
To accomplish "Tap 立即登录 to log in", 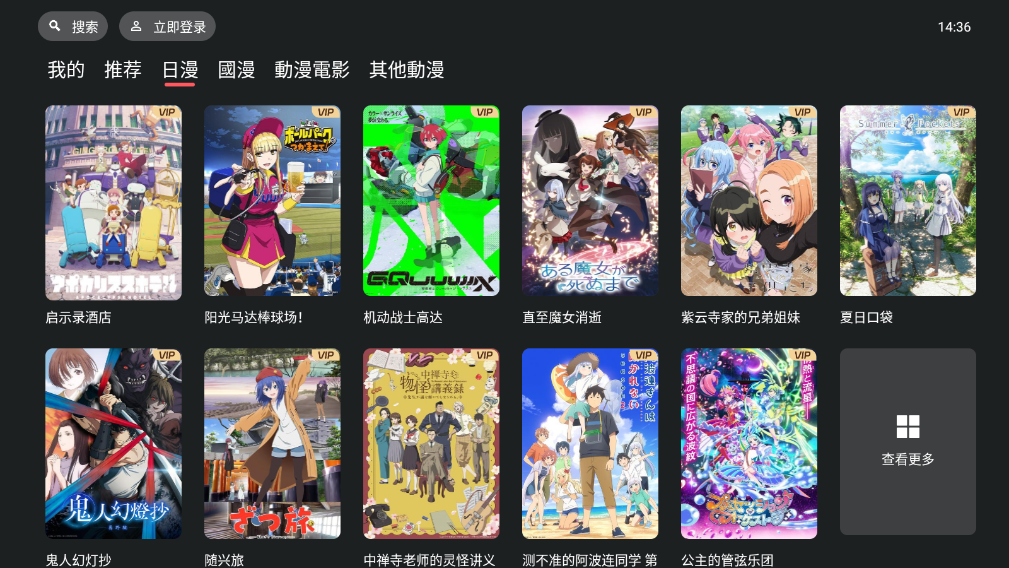I will click(x=167, y=27).
